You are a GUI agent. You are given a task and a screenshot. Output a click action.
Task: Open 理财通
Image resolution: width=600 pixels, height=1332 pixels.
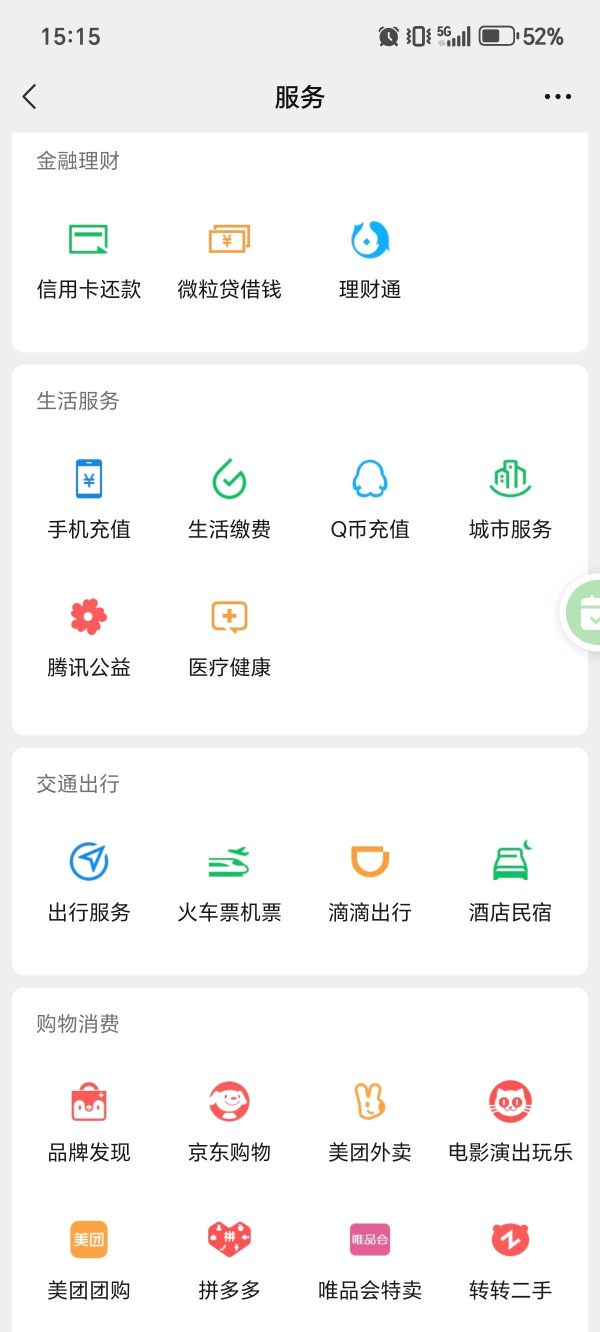click(370, 260)
